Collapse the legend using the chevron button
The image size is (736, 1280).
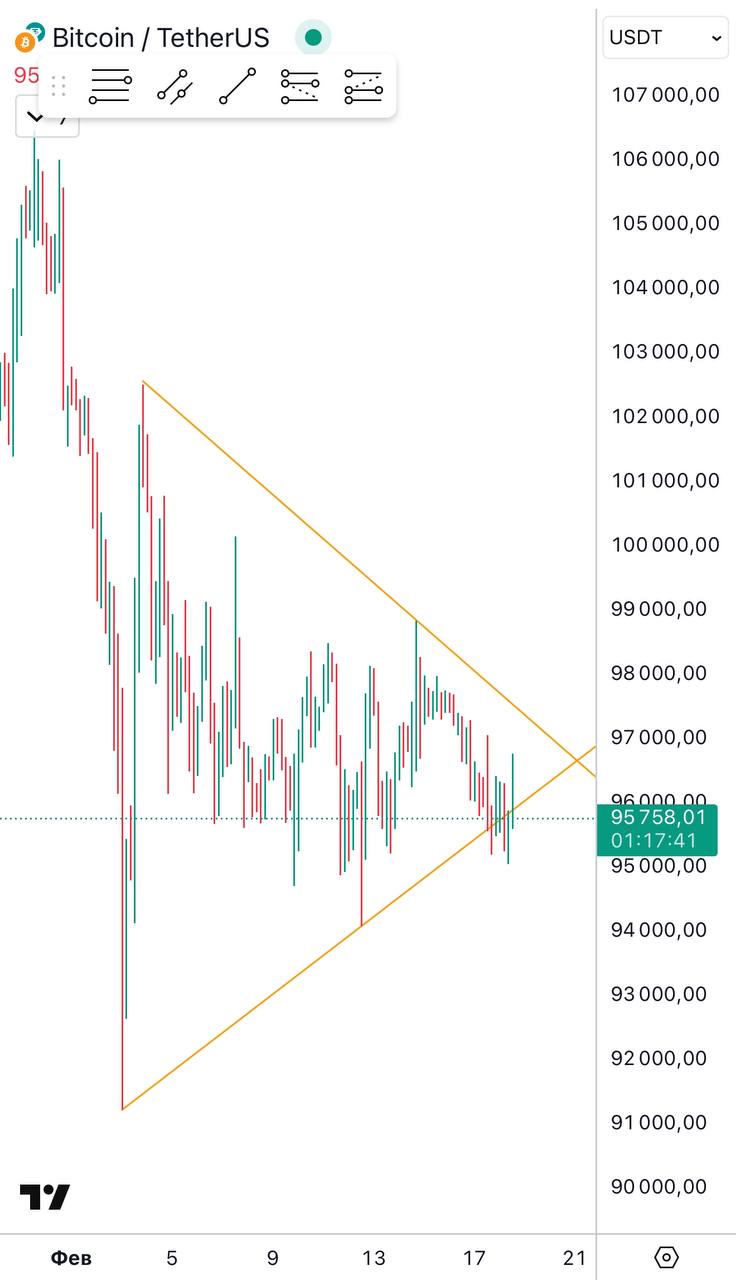click(34, 117)
